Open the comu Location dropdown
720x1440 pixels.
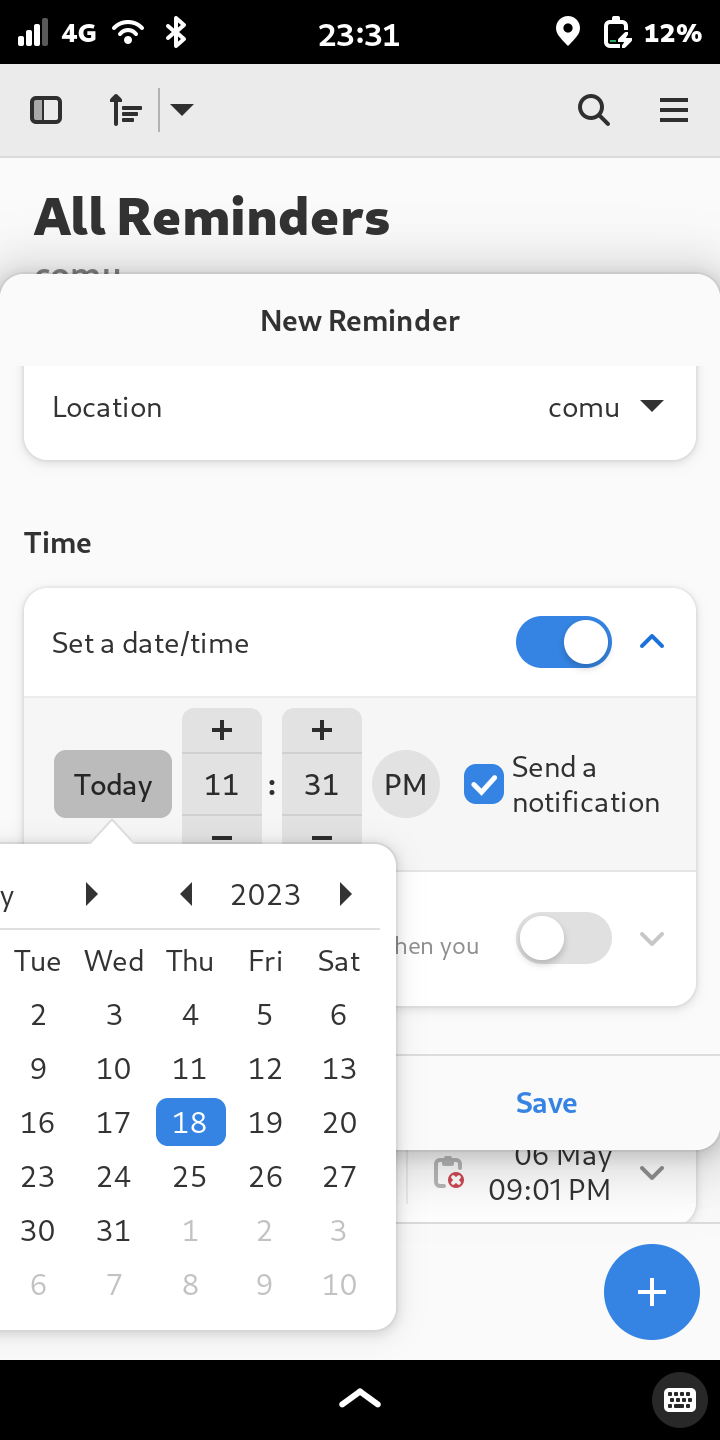[x=606, y=407]
